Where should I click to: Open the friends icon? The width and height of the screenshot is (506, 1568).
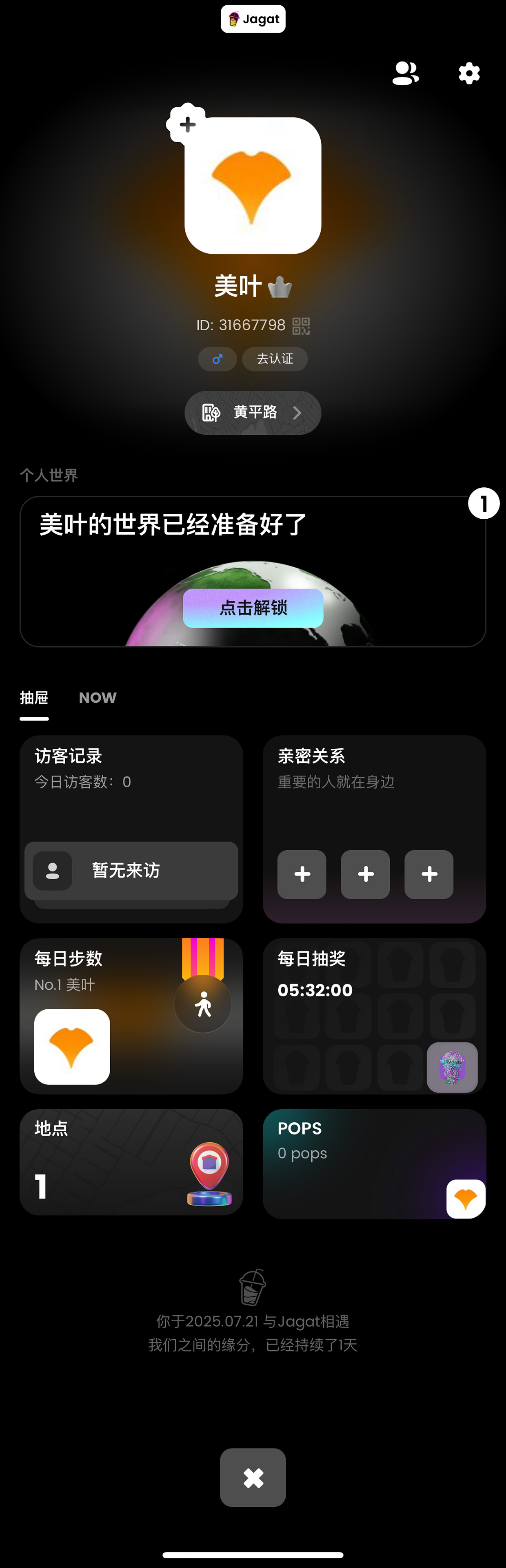pos(405,74)
